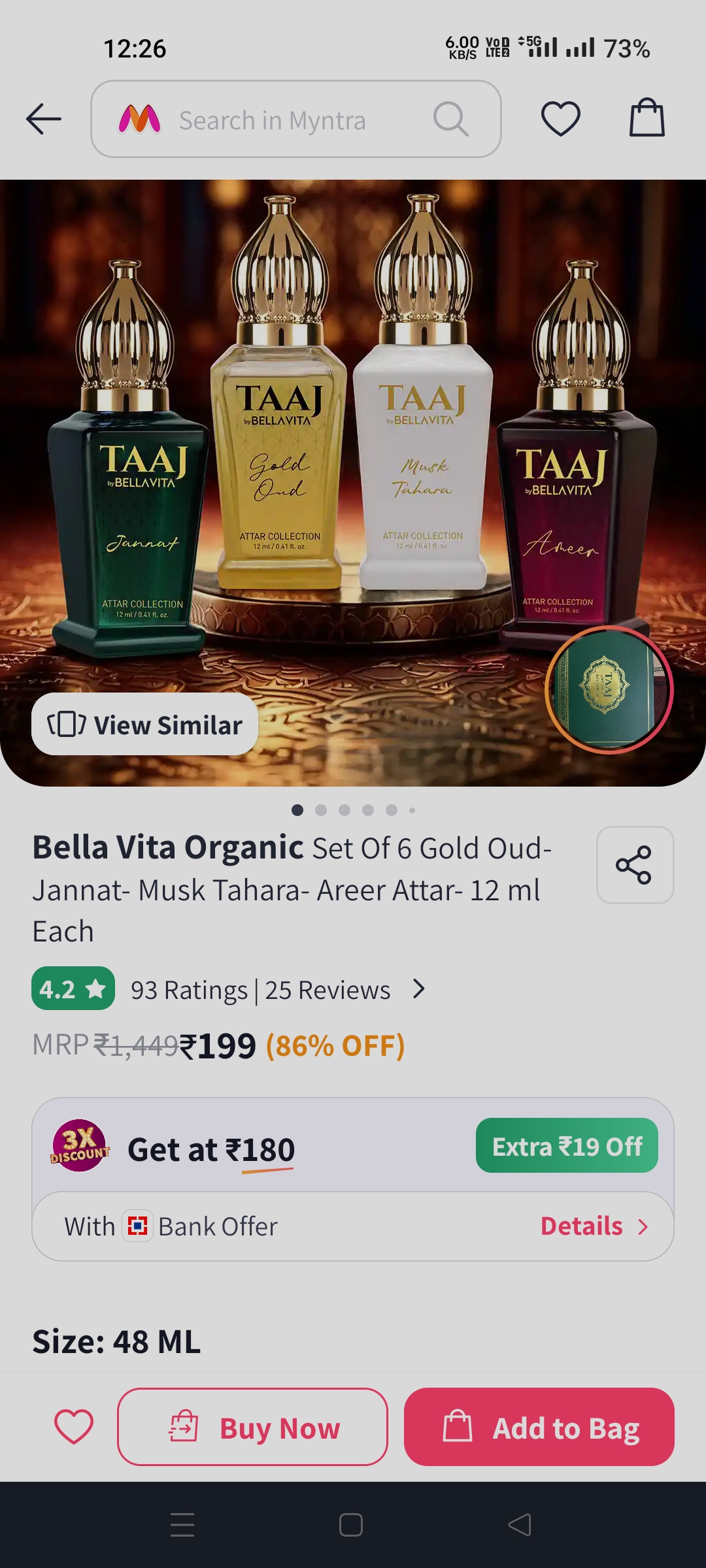This screenshot has width=706, height=1568.
Task: Tap the Extra ₹19 Off badge
Action: coord(566,1146)
